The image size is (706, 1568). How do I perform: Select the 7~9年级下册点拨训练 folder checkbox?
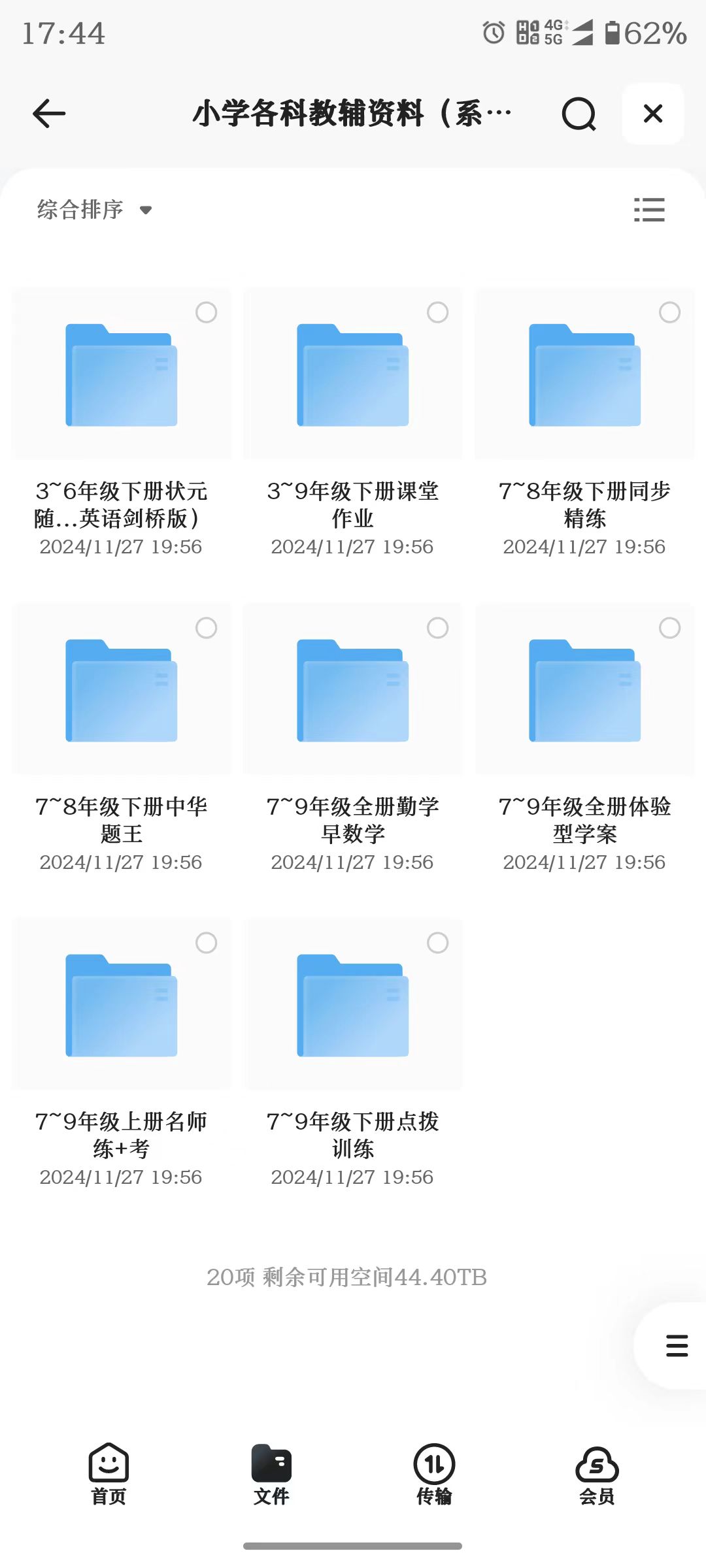(437, 943)
